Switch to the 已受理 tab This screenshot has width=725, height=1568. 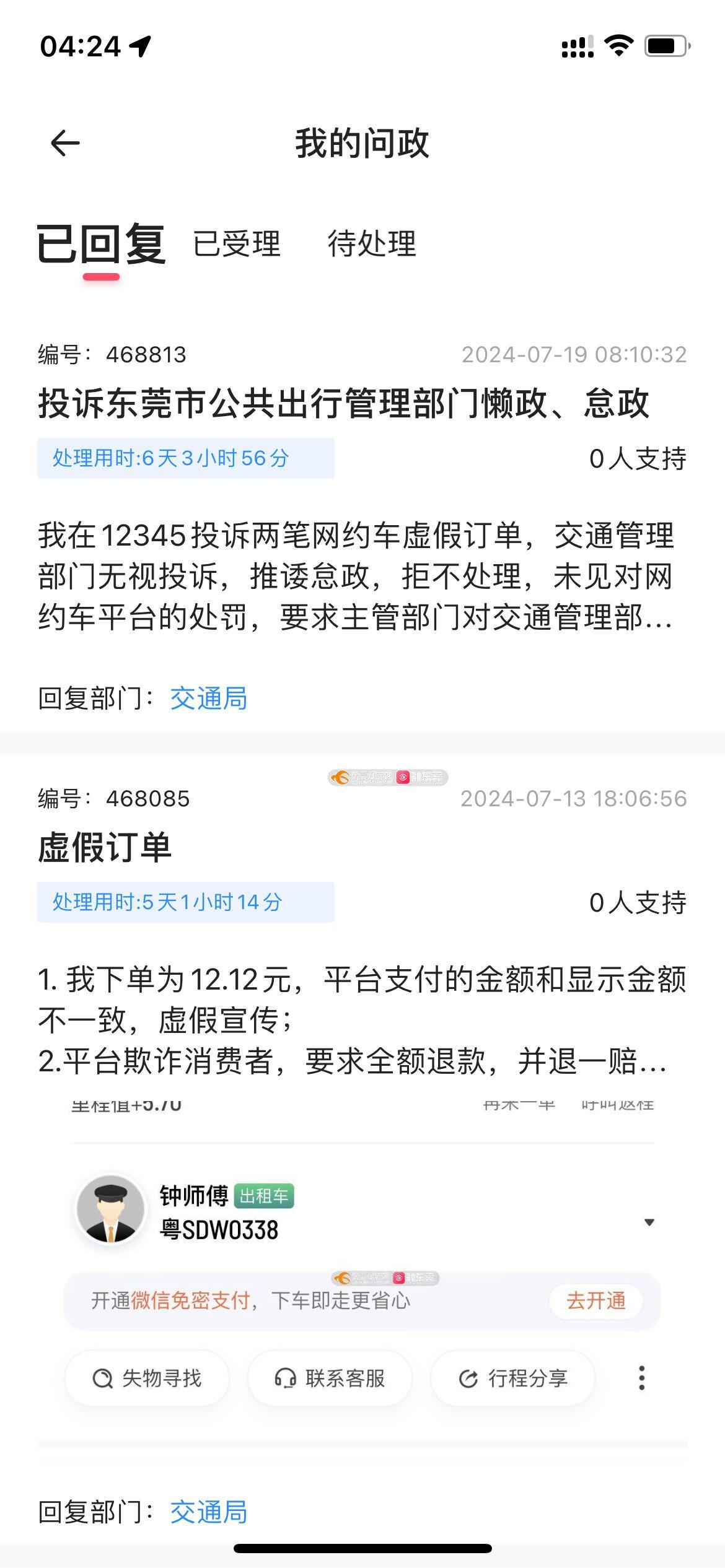tap(237, 243)
